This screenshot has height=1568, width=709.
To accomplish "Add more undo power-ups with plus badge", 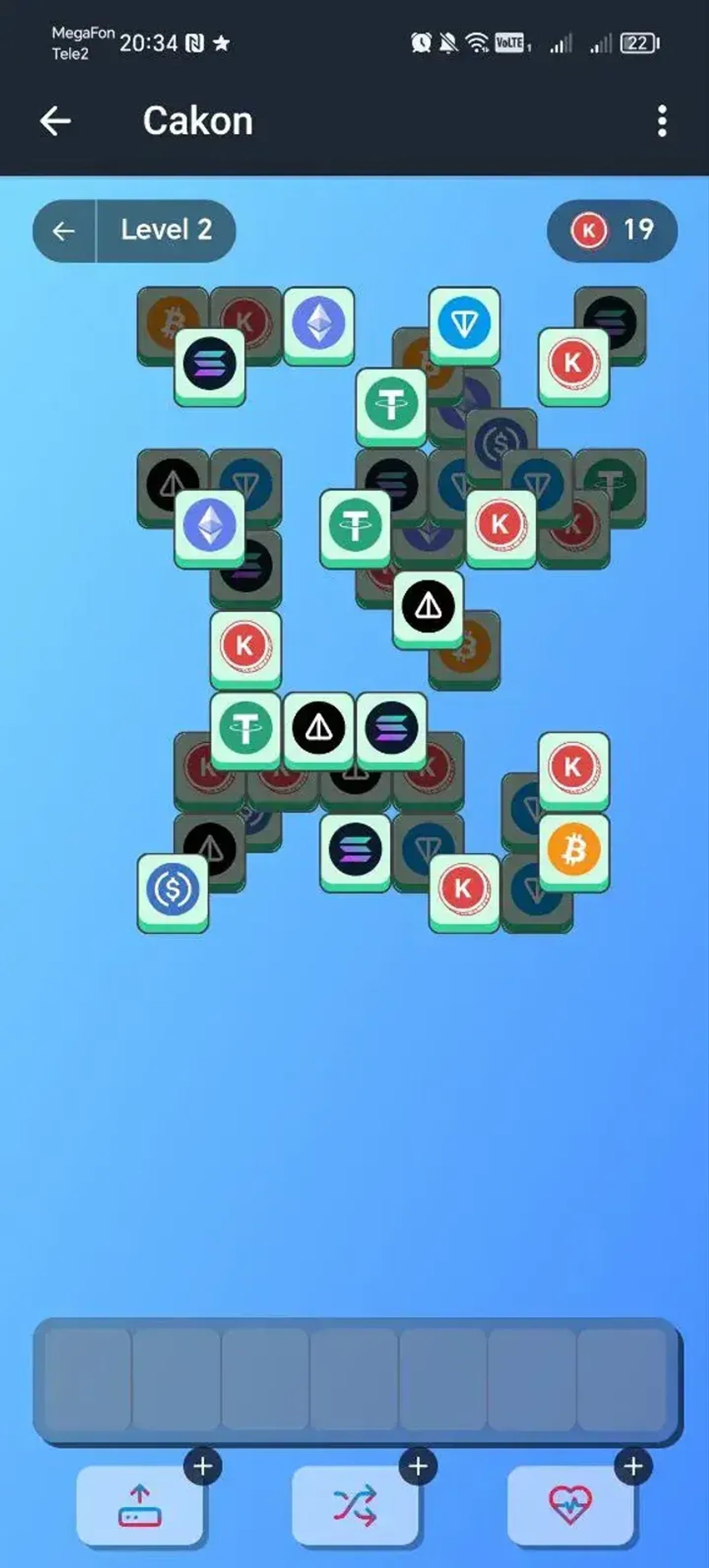I will [x=203, y=1467].
